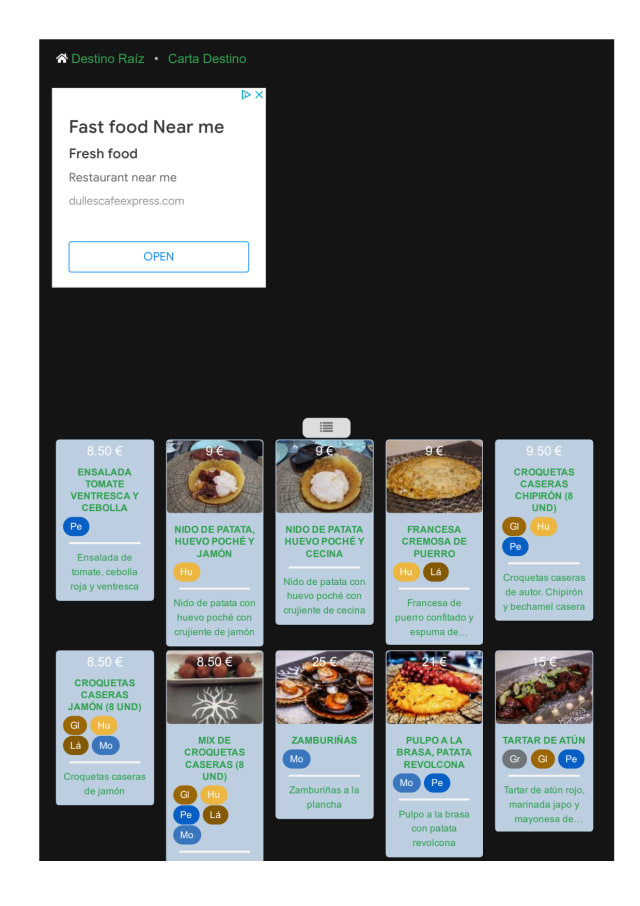Viewport: 640px width, 906px height.
Task: Open the Carta Destino breadcrumb link
Action: point(207,58)
